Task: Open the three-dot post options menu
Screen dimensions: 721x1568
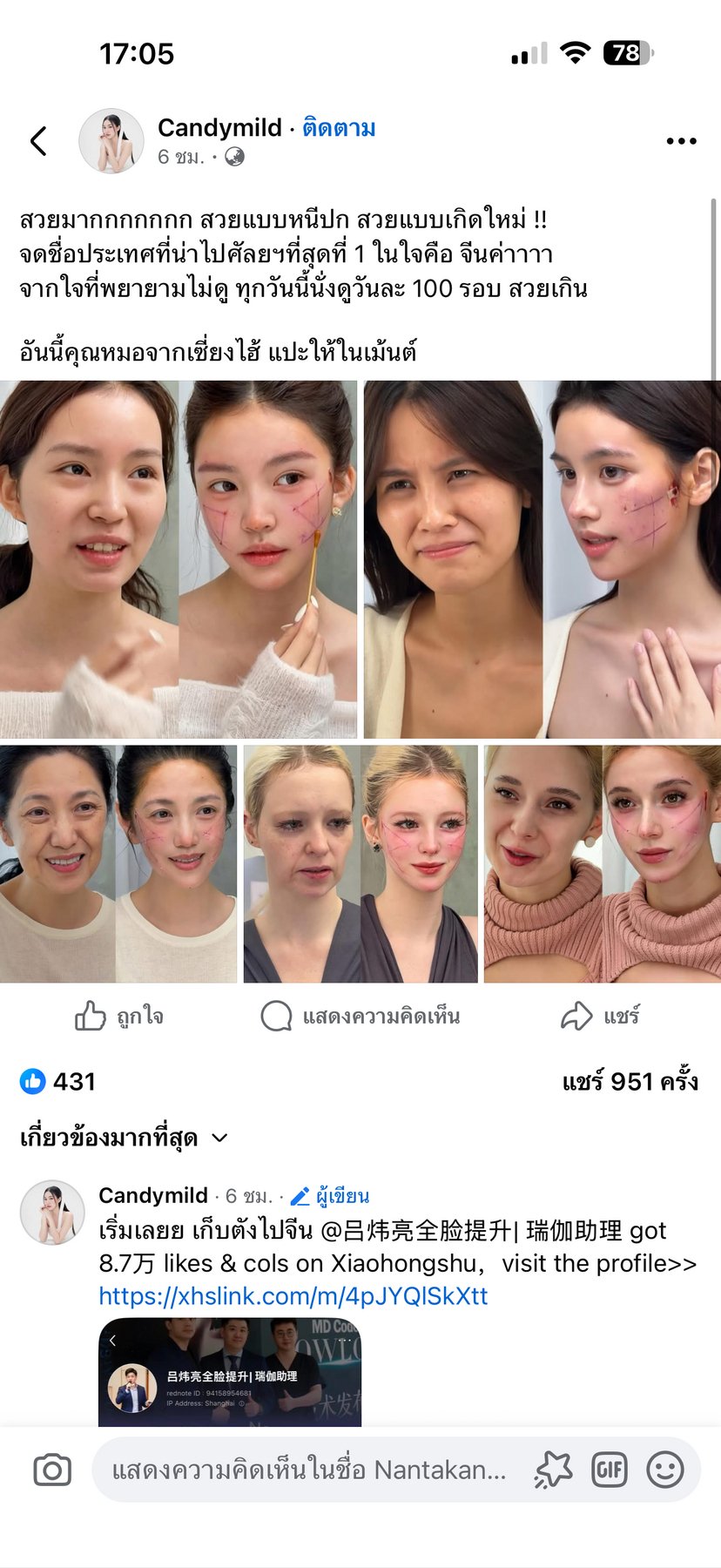Action: (680, 141)
